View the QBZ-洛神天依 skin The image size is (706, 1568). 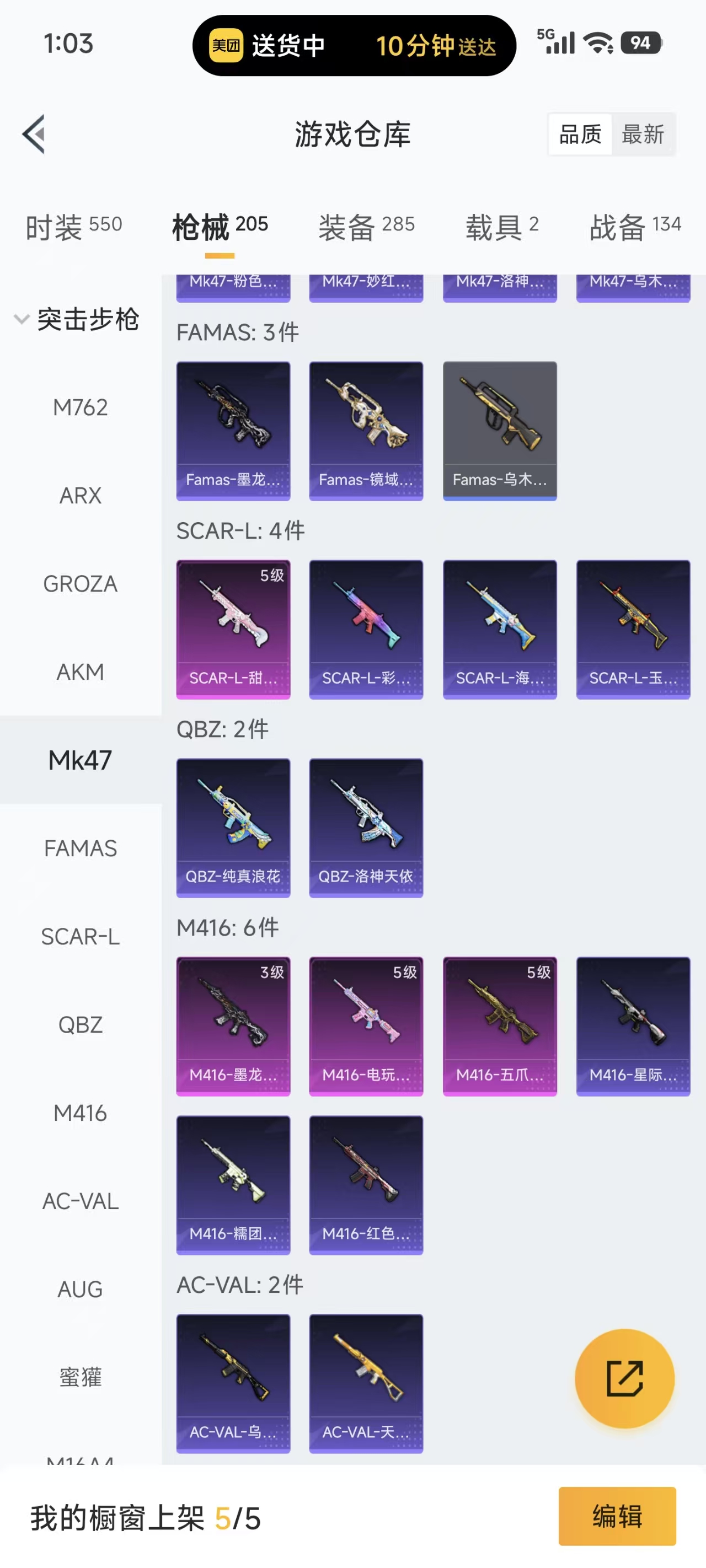(366, 828)
